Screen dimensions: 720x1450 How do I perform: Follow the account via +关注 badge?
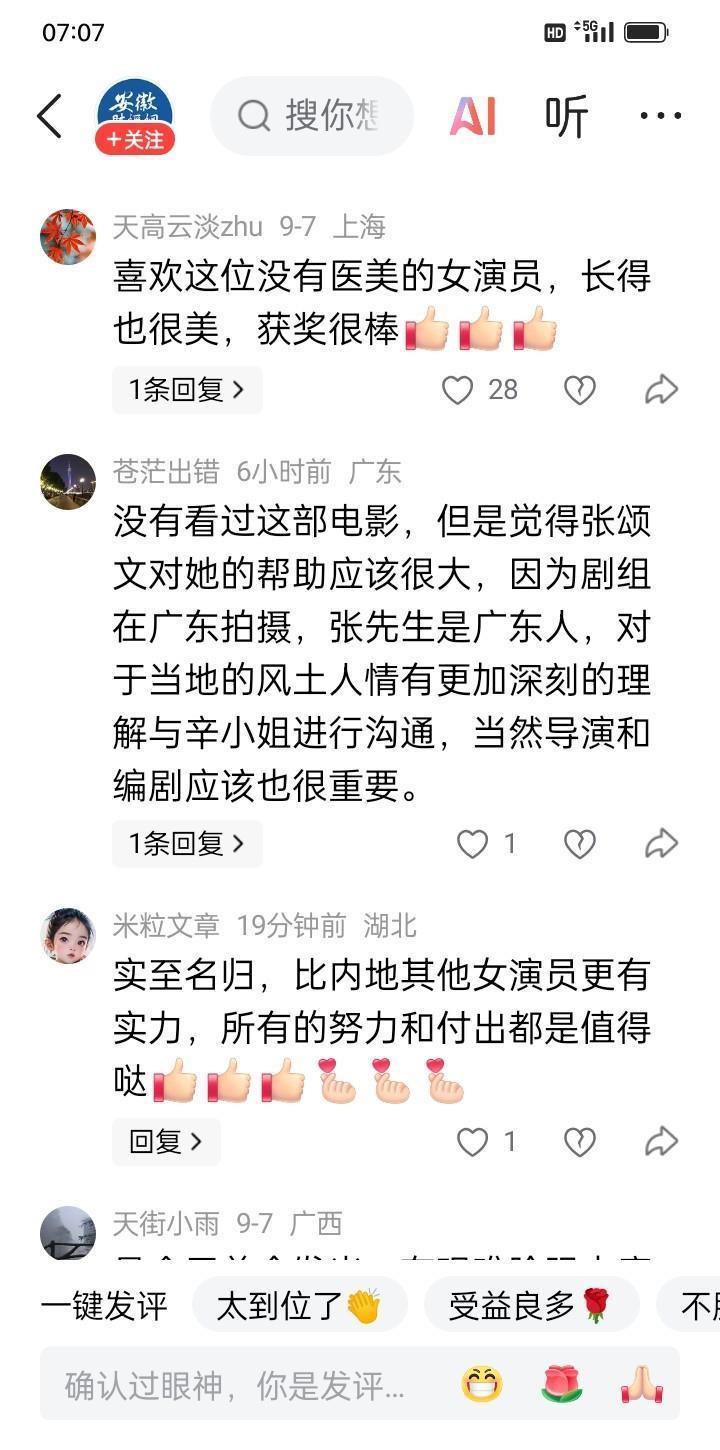135,140
